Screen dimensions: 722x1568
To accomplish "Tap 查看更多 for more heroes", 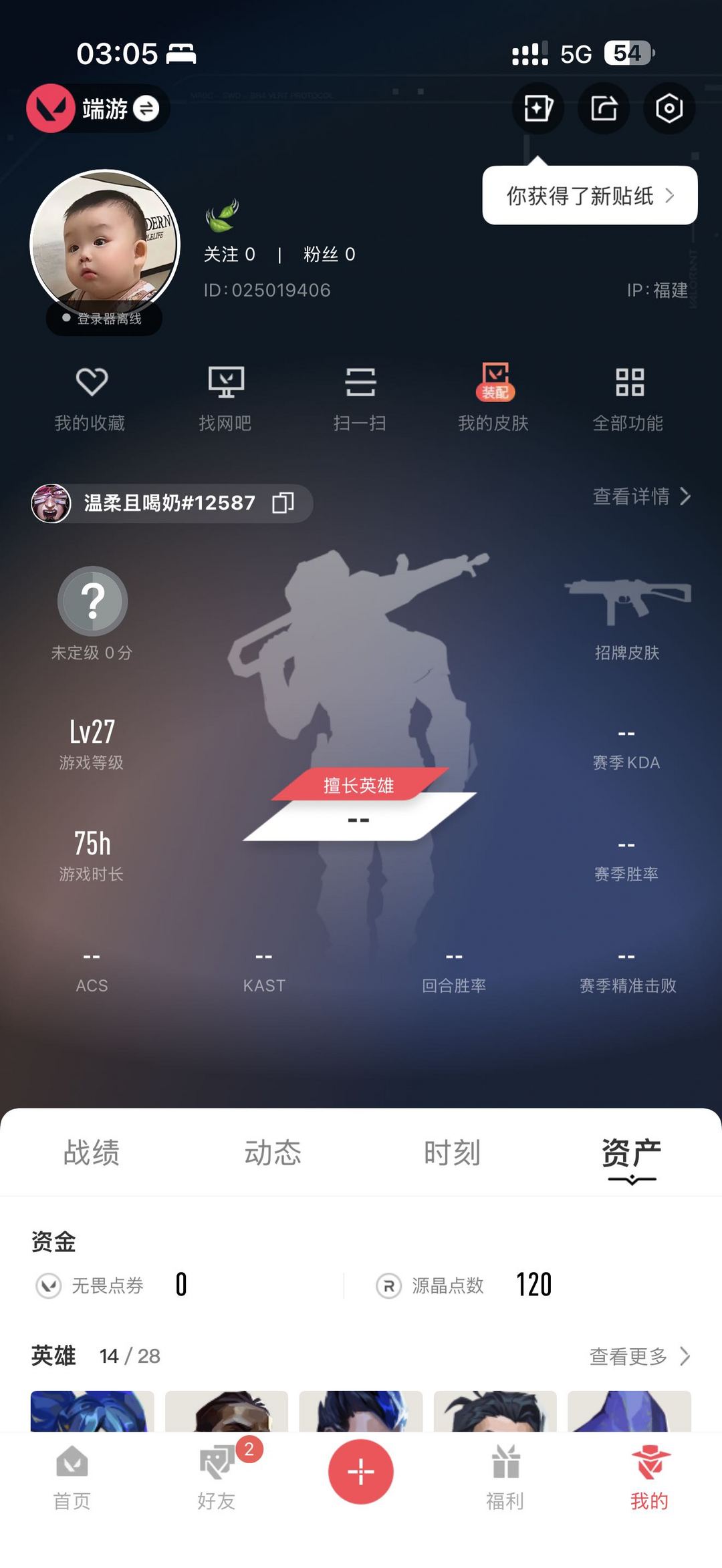I will [639, 1356].
